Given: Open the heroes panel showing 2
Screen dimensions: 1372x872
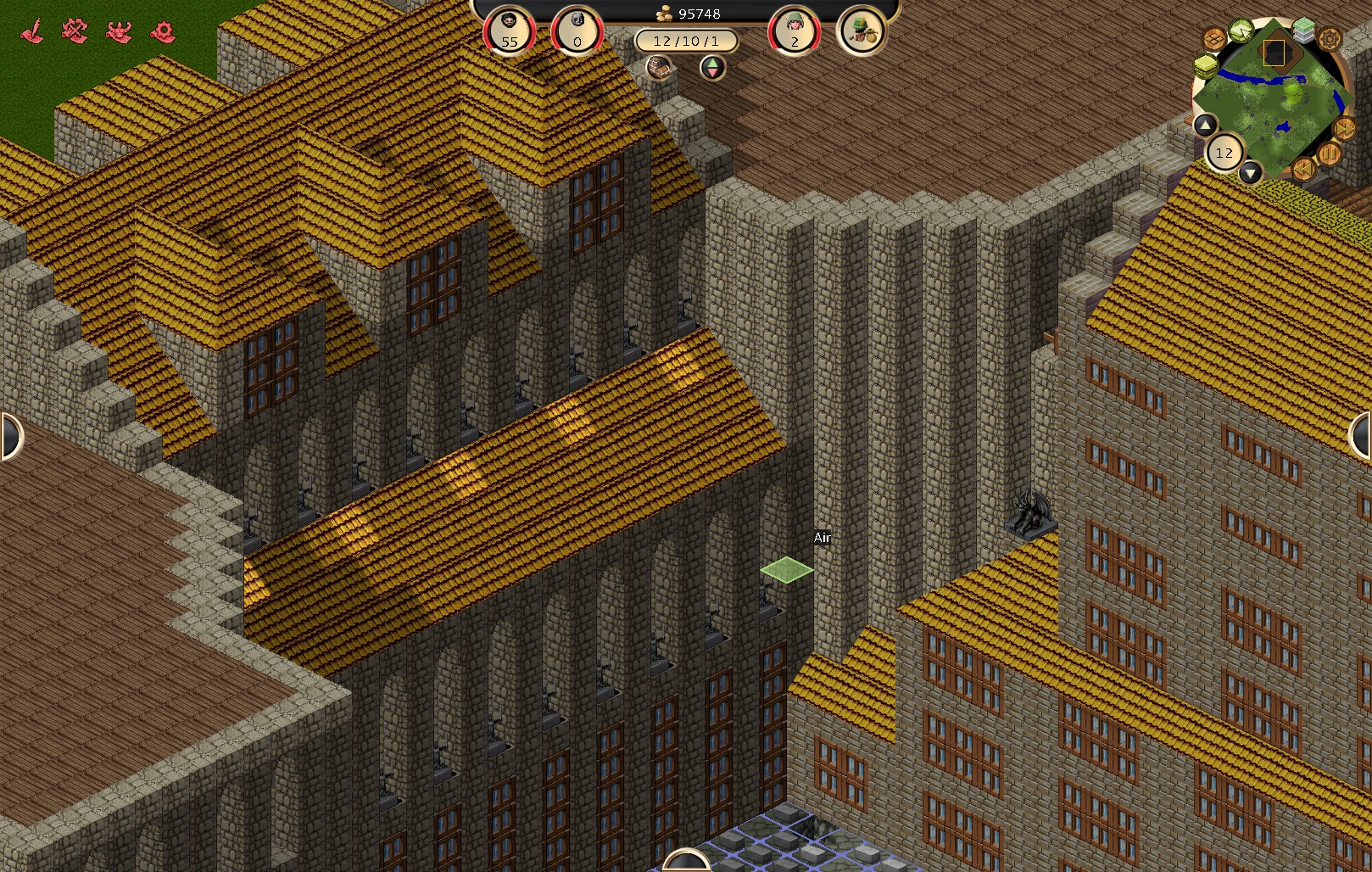Looking at the screenshot, I should click(x=795, y=33).
